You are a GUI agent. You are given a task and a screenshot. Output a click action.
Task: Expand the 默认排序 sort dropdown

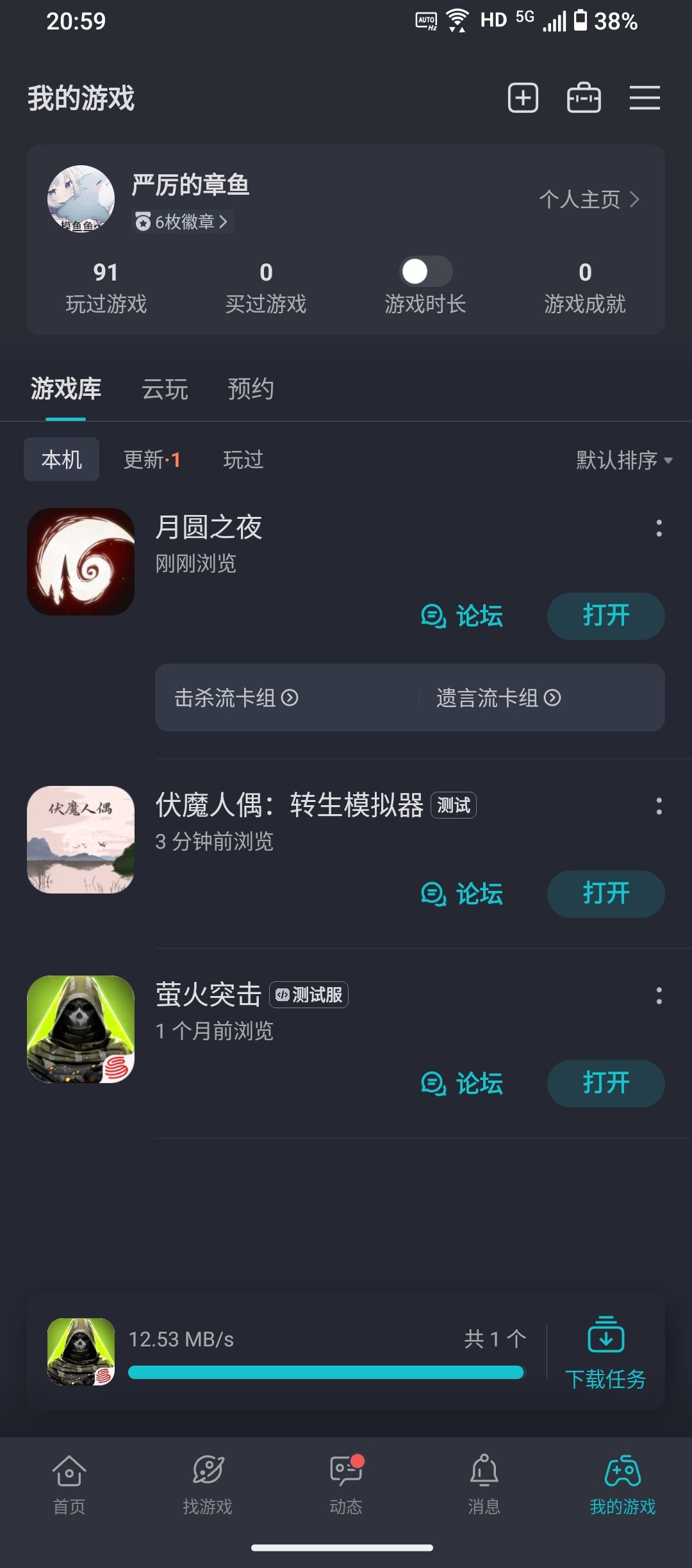[623, 460]
